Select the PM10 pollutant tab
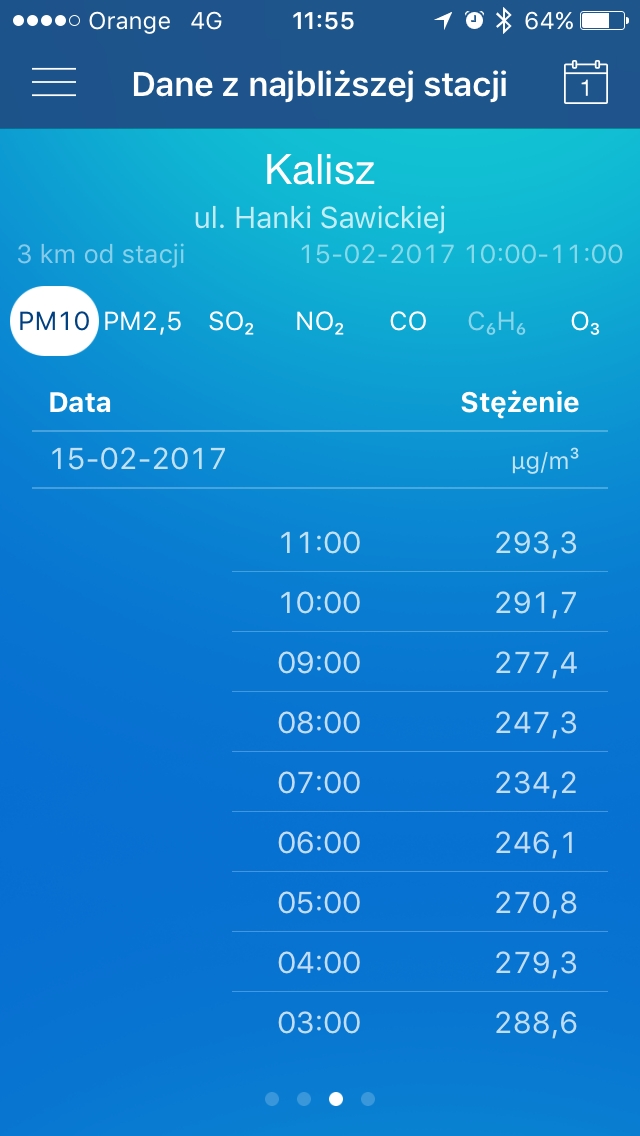The width and height of the screenshot is (640, 1136). pos(55,321)
